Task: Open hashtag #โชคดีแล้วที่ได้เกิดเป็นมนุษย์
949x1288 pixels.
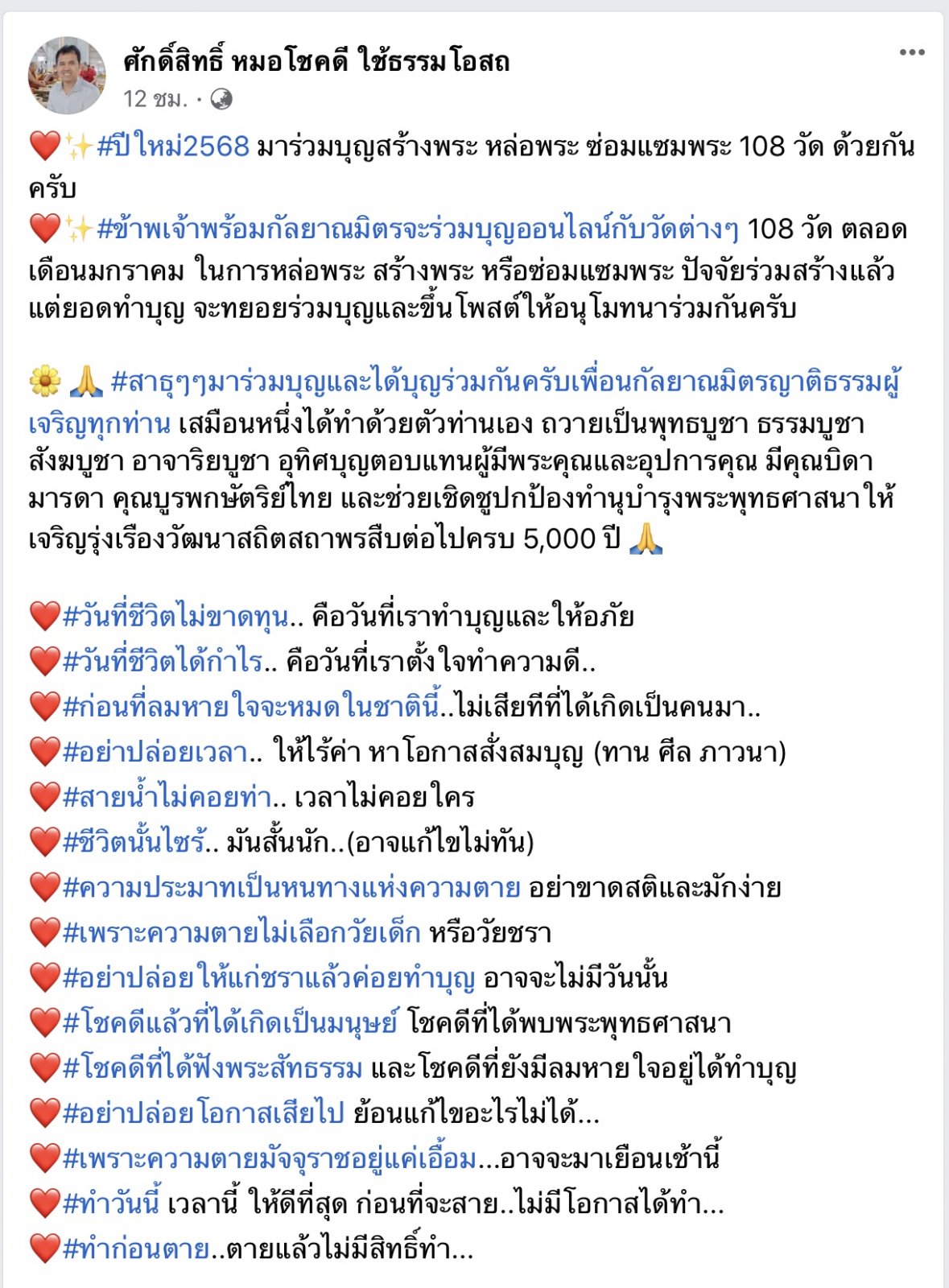Action: pos(230,1023)
